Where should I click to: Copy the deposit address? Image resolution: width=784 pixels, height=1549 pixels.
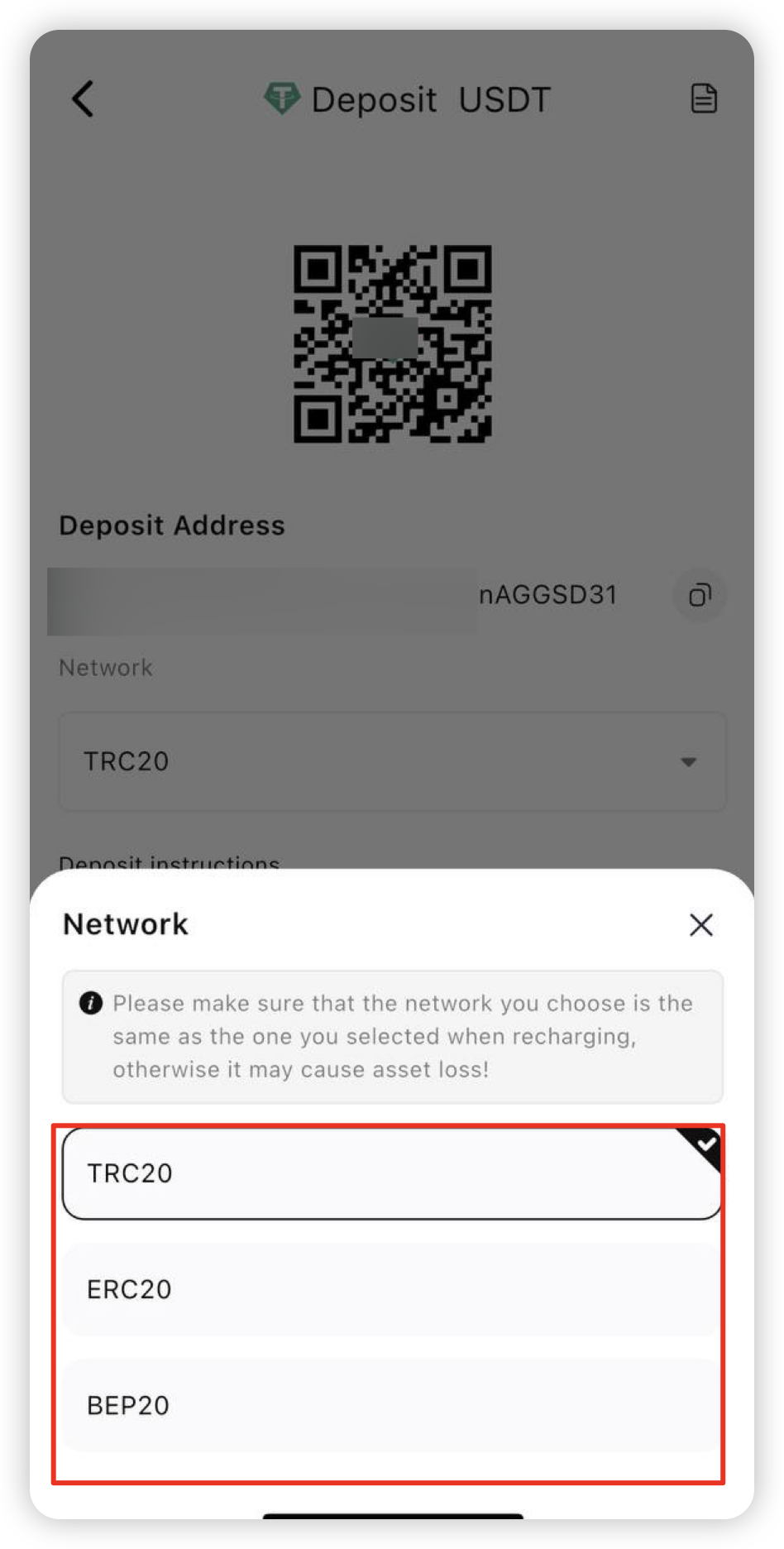(700, 595)
